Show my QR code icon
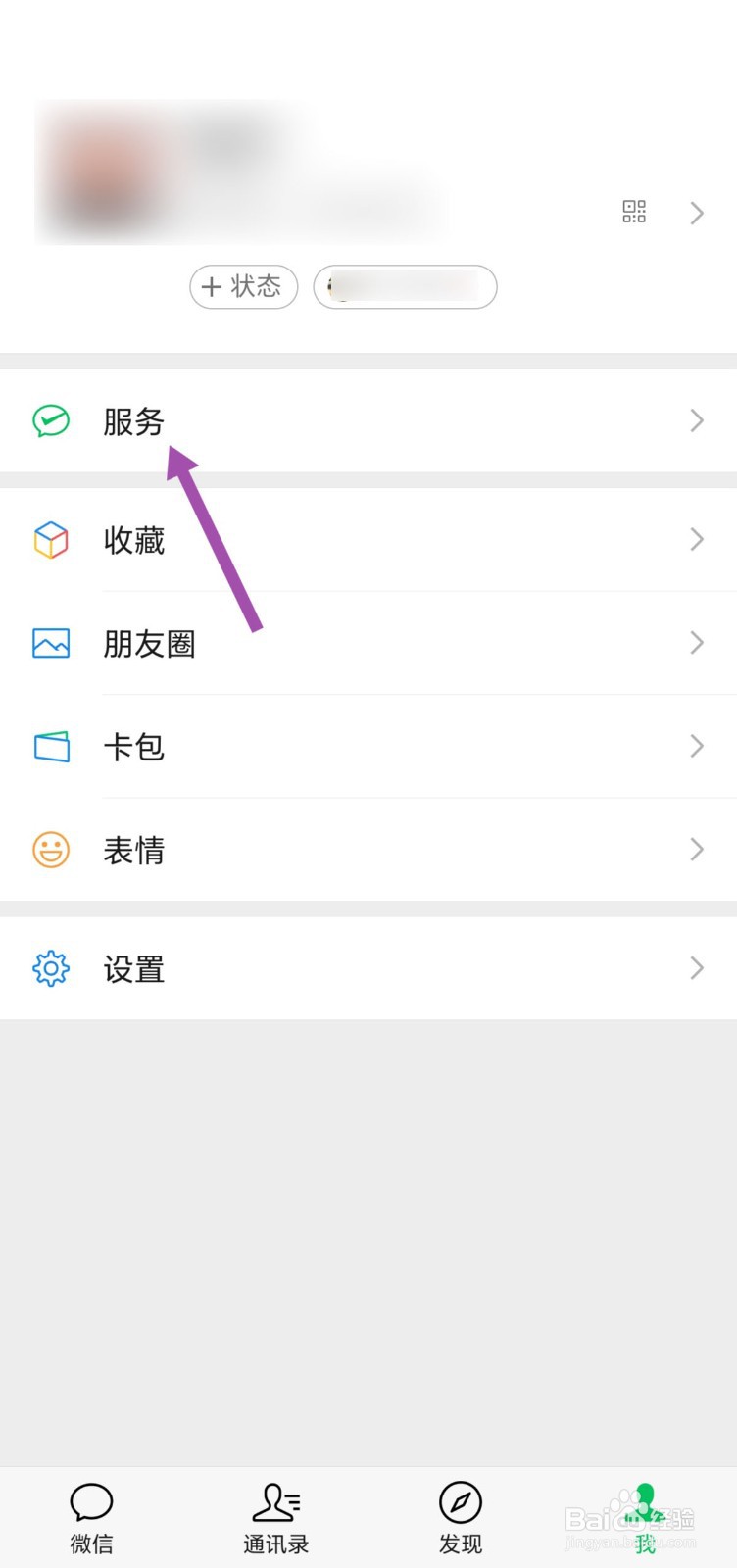This screenshot has height=1568, width=737. tap(633, 212)
